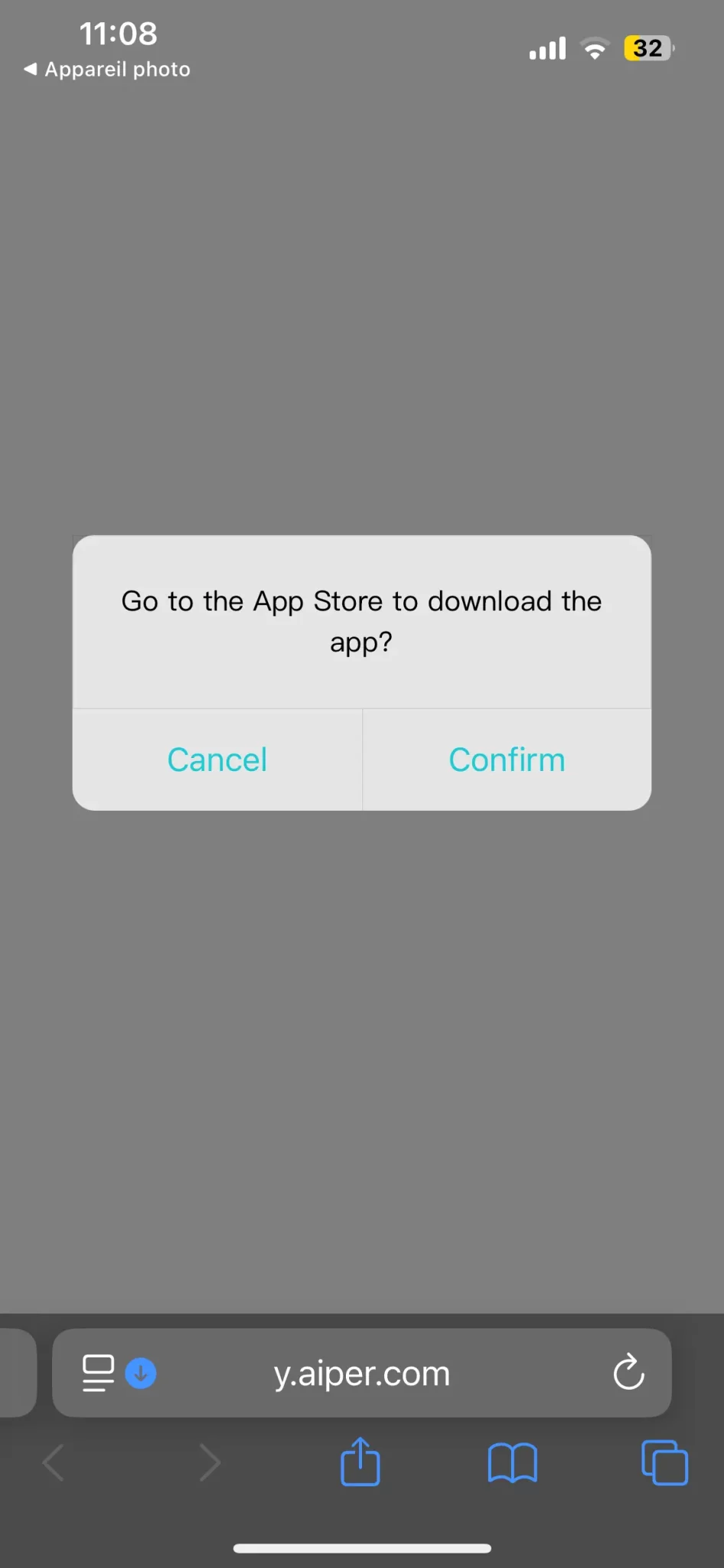This screenshot has height=1568, width=724.
Task: Show all open Safari tabs
Action: pos(664,1462)
